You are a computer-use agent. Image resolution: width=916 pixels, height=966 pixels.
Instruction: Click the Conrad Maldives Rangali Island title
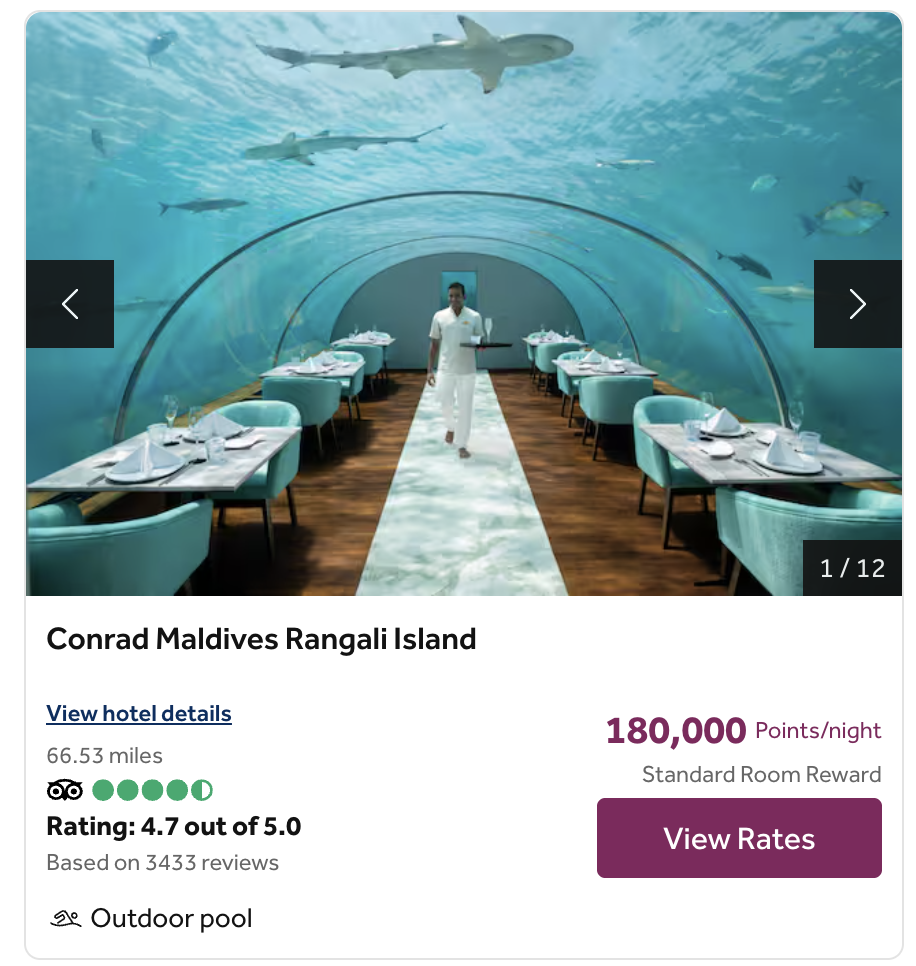coord(262,639)
